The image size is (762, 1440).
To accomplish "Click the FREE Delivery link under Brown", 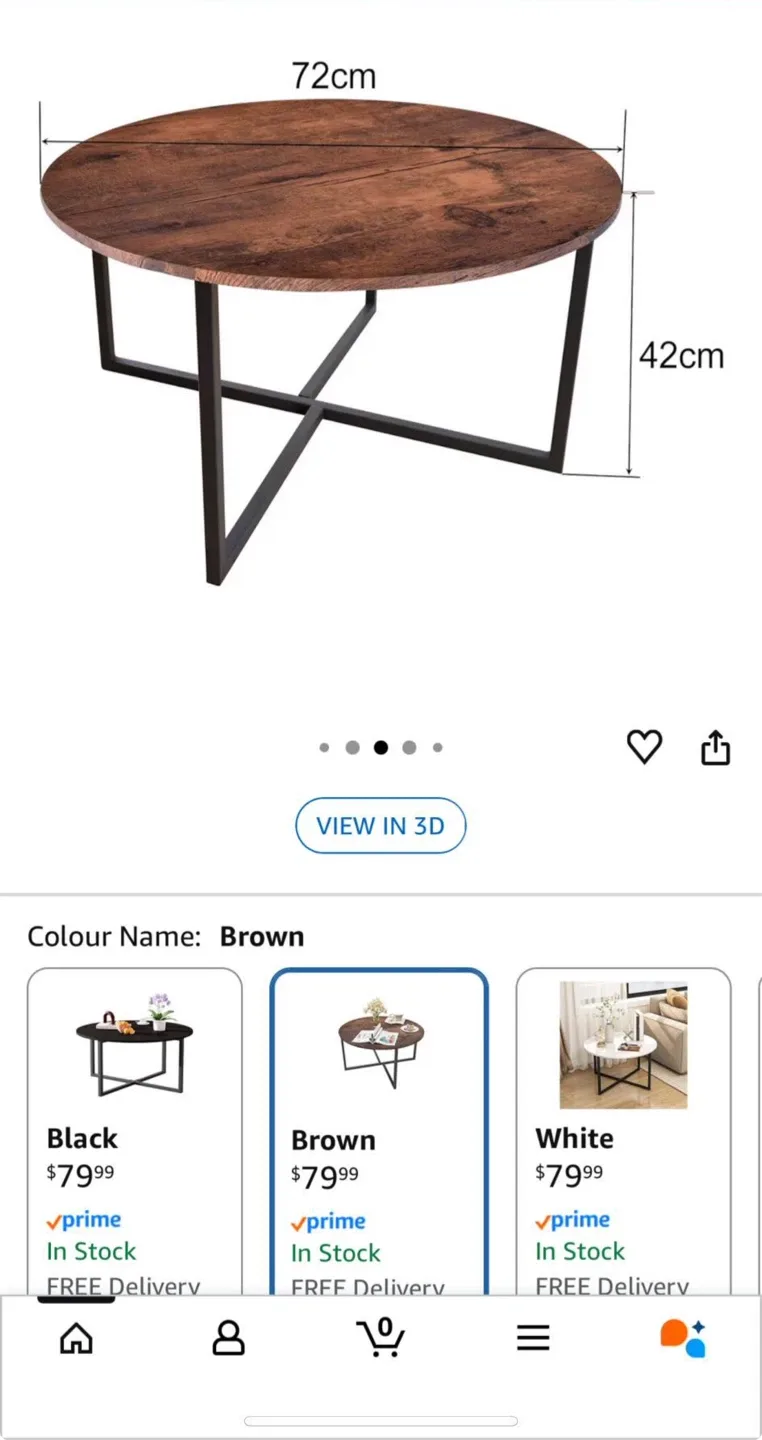I will point(366,1287).
